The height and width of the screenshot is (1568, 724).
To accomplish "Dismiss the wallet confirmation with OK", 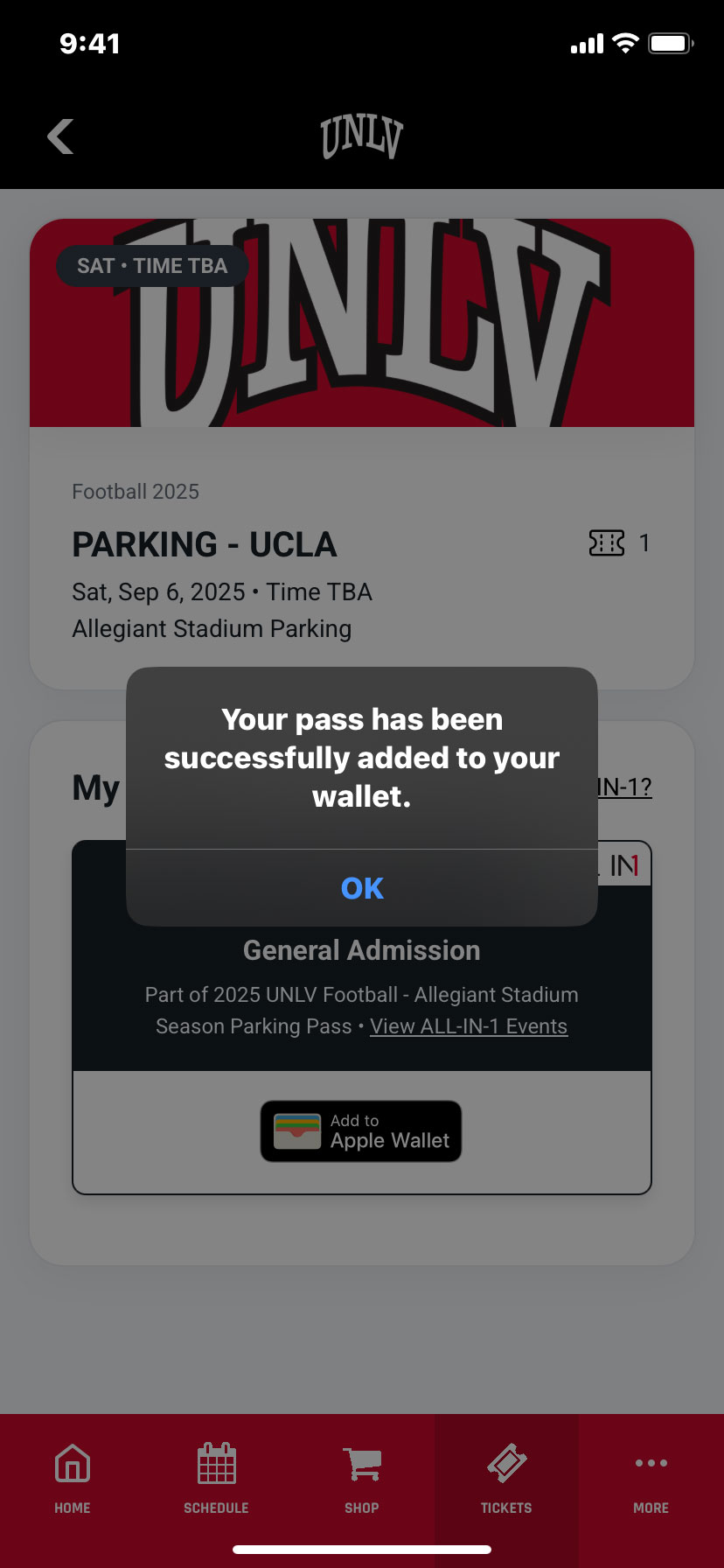I will coord(362,888).
